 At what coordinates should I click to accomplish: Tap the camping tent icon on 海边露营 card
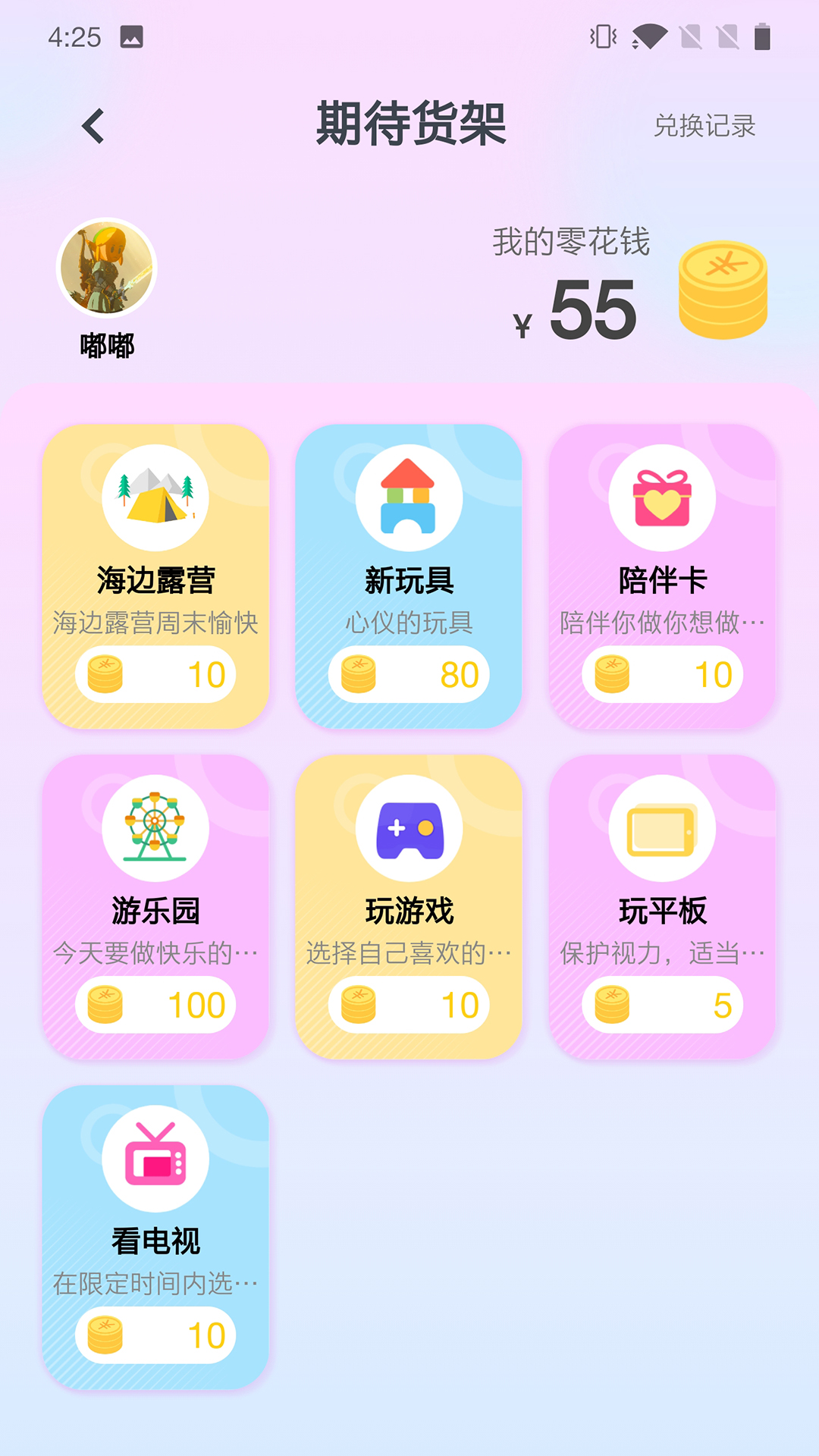(154, 497)
